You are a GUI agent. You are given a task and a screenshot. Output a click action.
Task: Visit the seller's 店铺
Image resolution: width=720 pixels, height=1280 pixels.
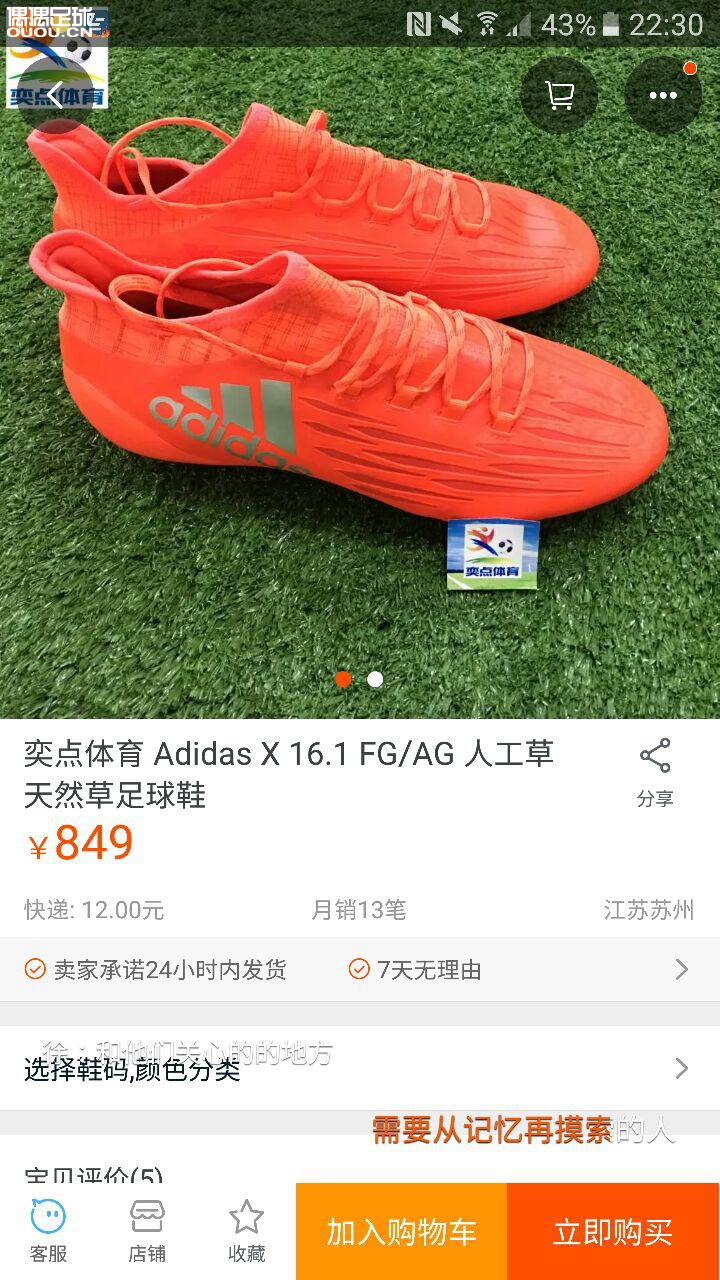[147, 1231]
